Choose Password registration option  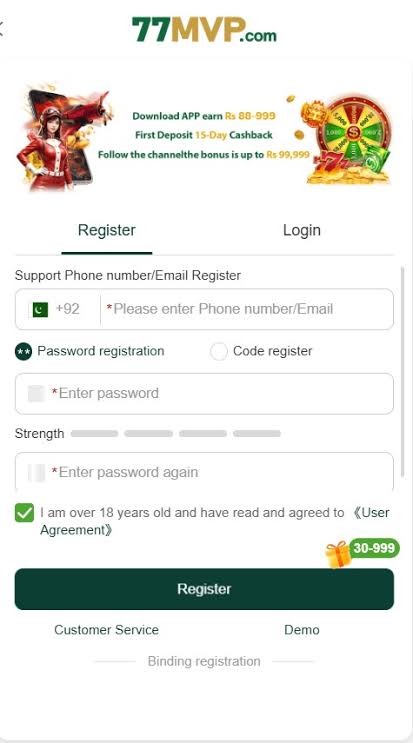coord(90,352)
